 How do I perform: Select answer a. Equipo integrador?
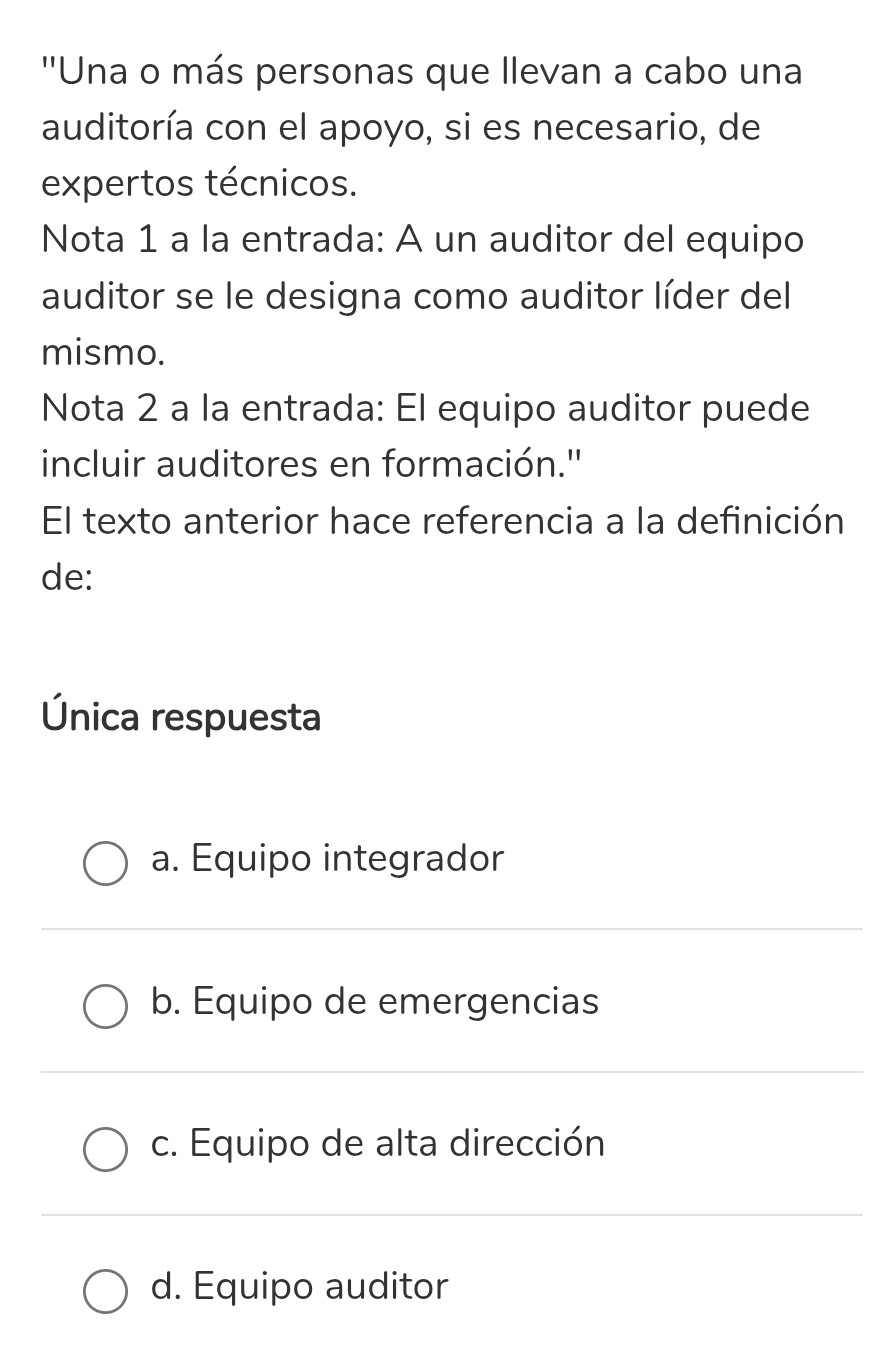click(105, 865)
